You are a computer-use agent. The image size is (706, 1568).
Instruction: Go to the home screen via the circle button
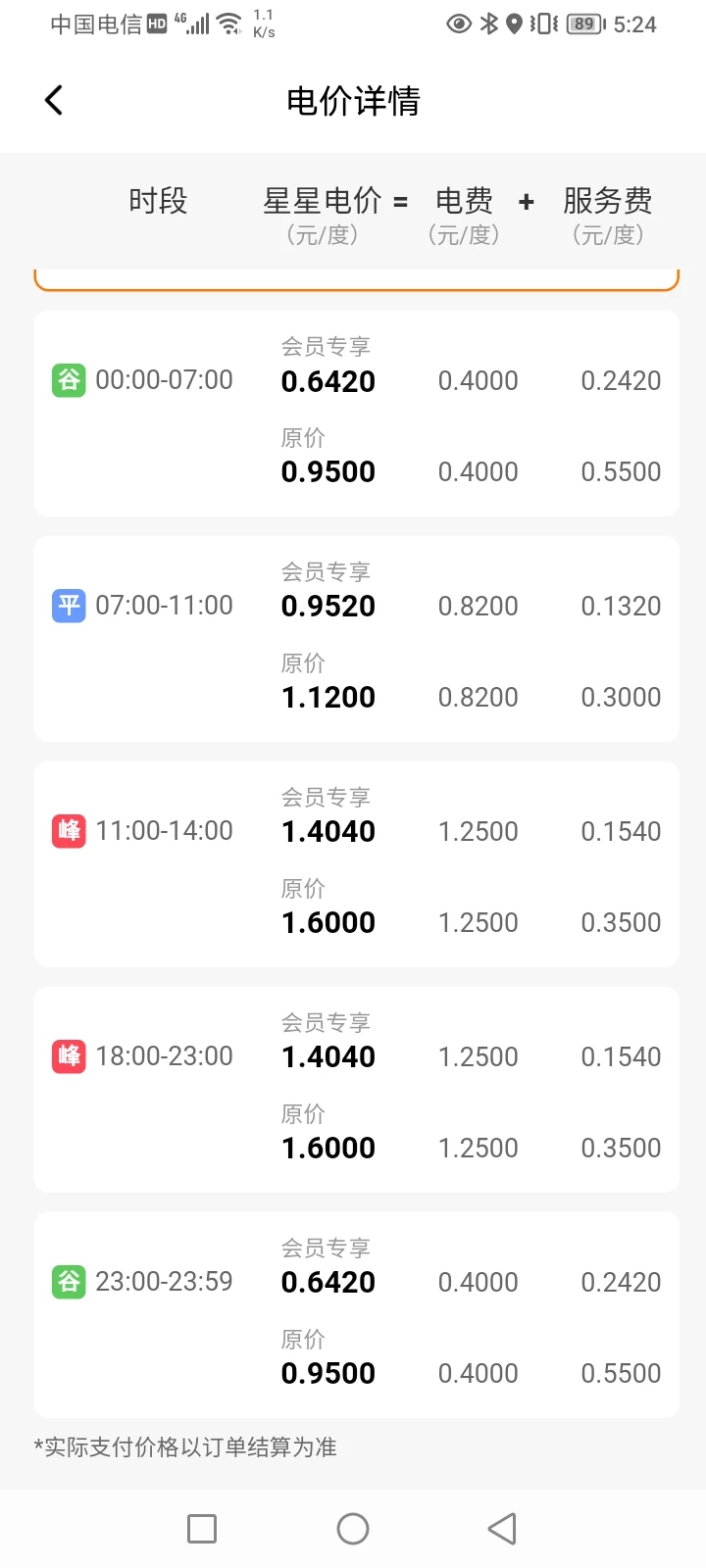pyautogui.click(x=353, y=1529)
